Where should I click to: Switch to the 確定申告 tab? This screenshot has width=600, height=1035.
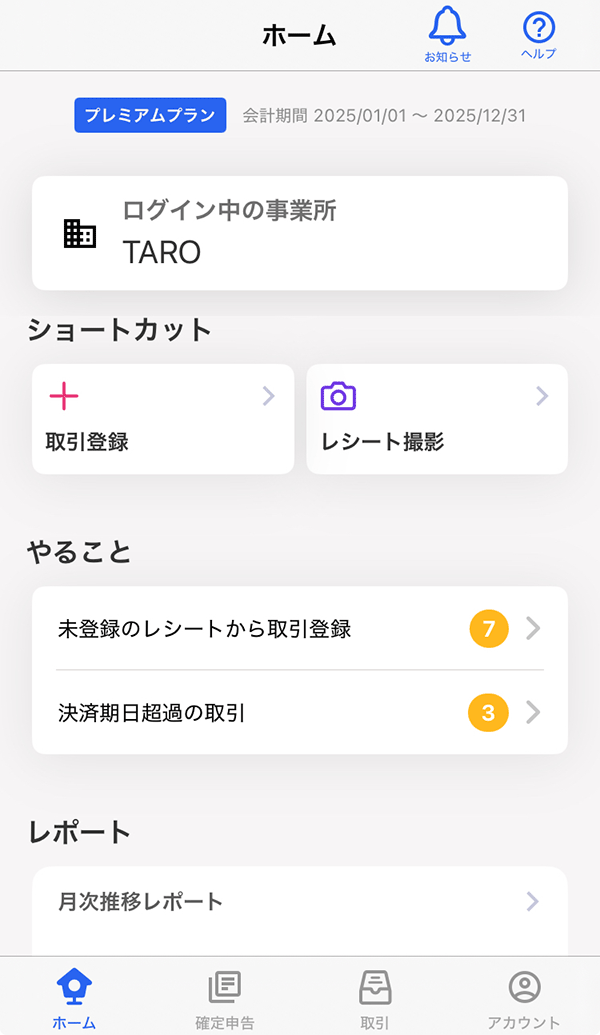coord(225,998)
